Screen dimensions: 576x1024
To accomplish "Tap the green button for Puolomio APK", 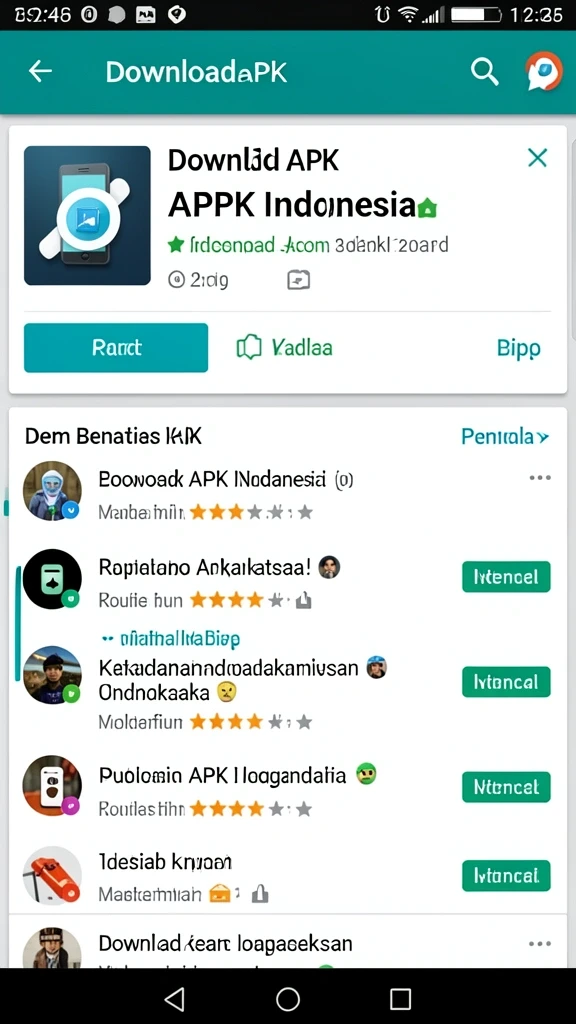I will (x=506, y=787).
